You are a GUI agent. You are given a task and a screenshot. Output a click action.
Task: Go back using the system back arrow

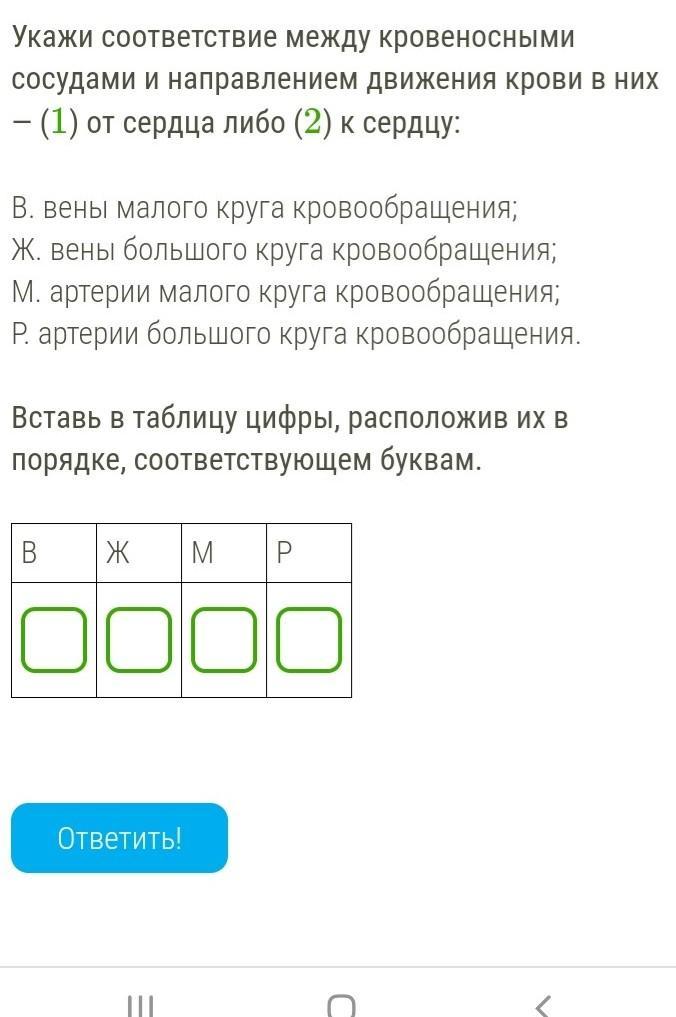click(x=544, y=1005)
